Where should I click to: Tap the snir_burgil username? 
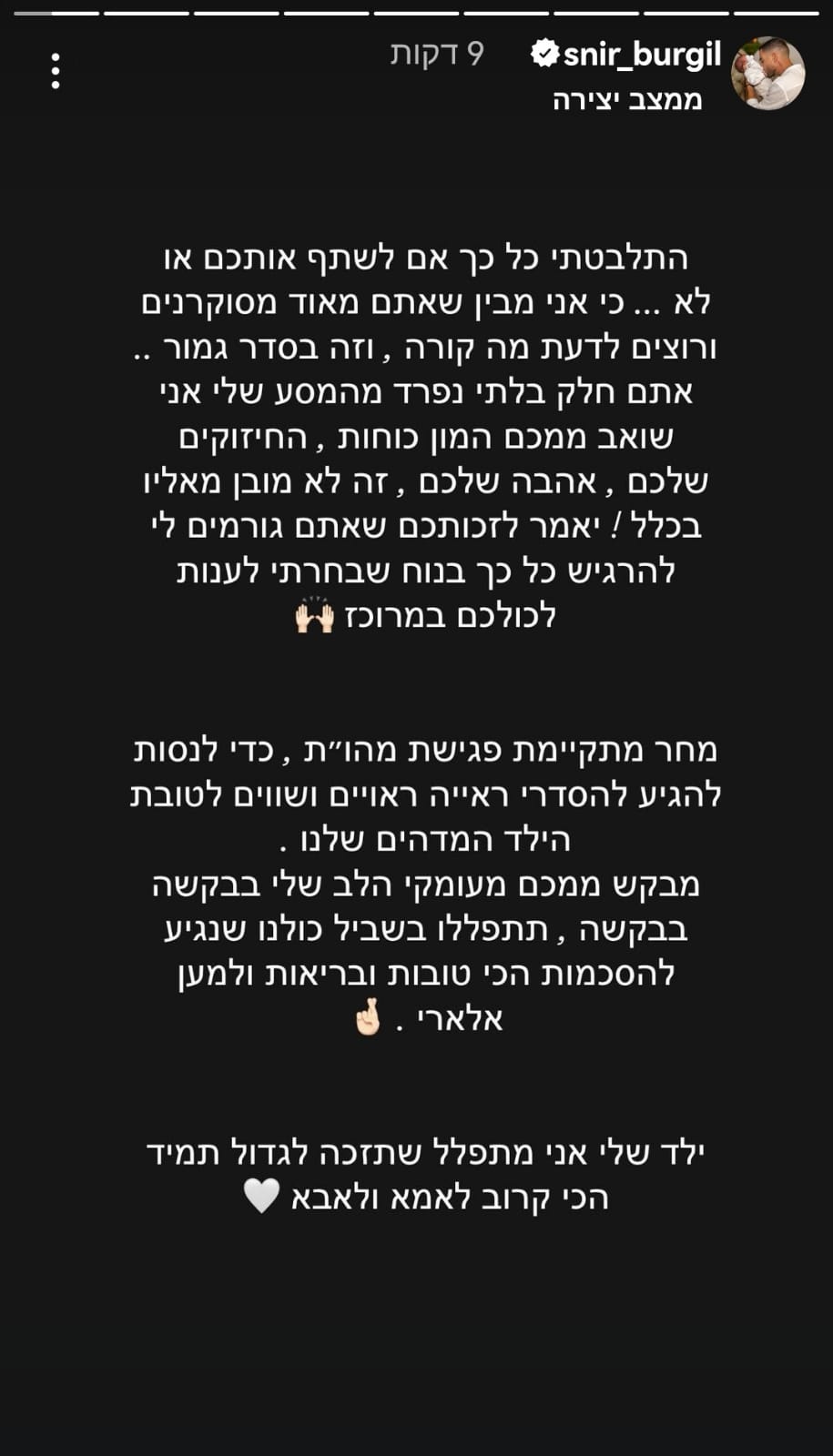(642, 56)
